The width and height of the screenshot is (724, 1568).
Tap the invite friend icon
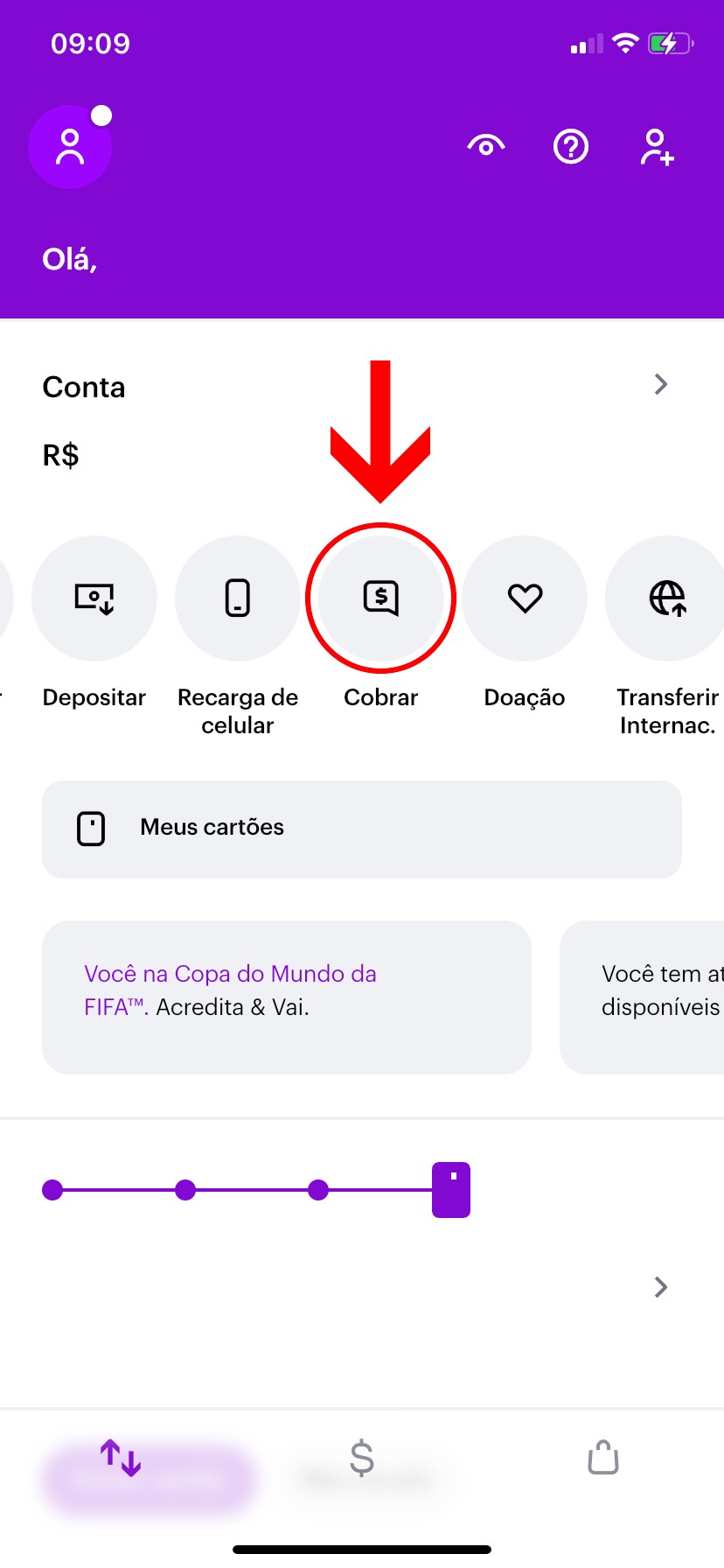point(657,147)
